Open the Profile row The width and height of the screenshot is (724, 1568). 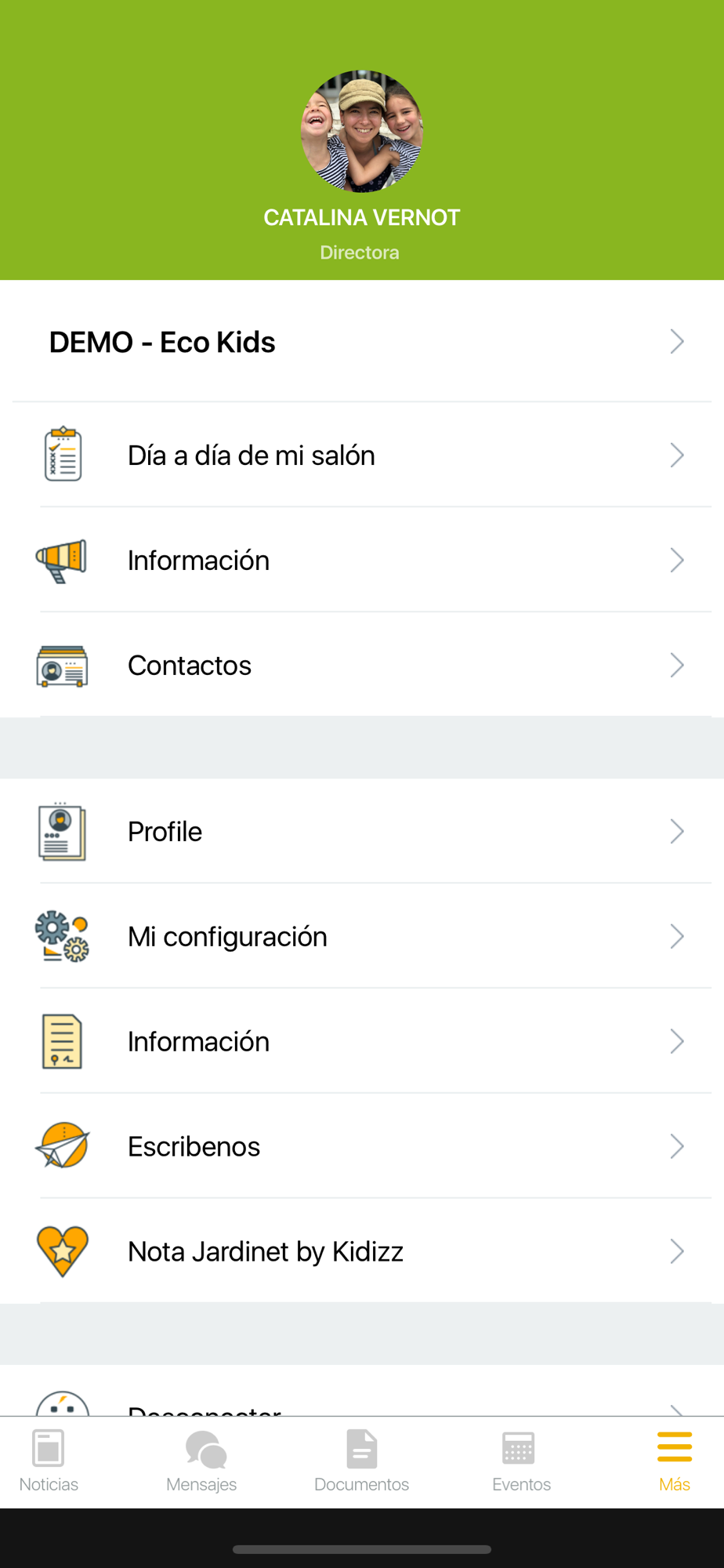pyautogui.click(x=362, y=832)
